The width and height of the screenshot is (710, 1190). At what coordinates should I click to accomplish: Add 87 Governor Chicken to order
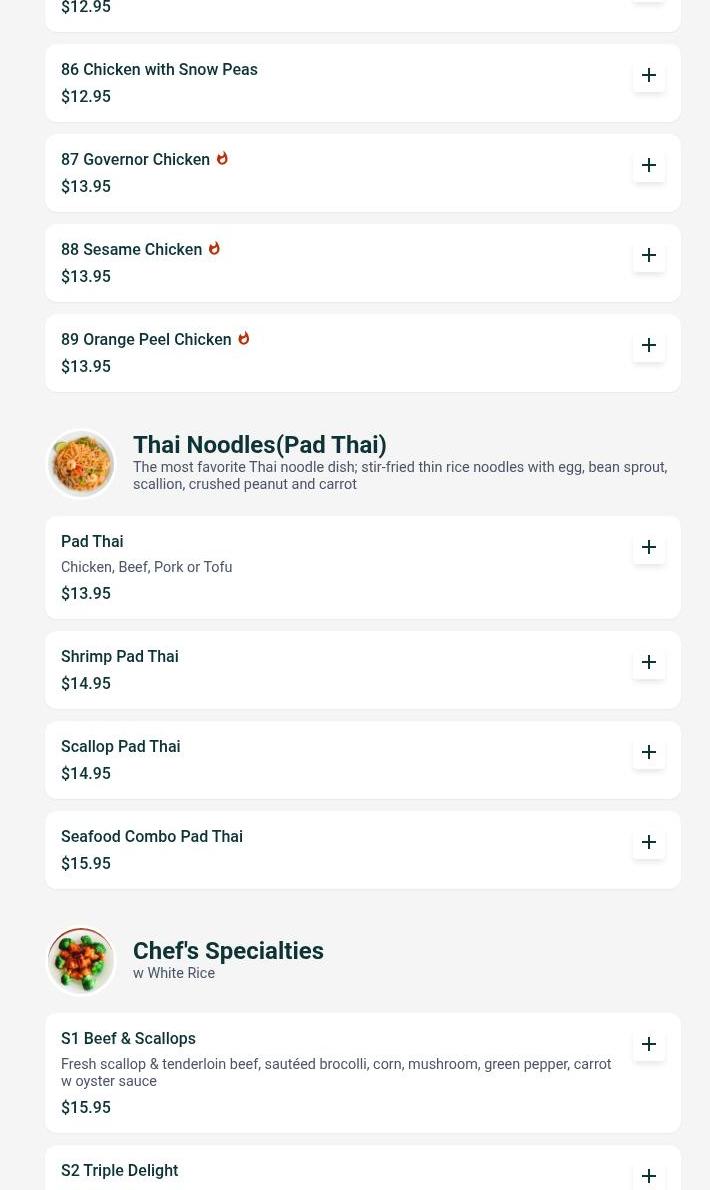pyautogui.click(x=649, y=165)
